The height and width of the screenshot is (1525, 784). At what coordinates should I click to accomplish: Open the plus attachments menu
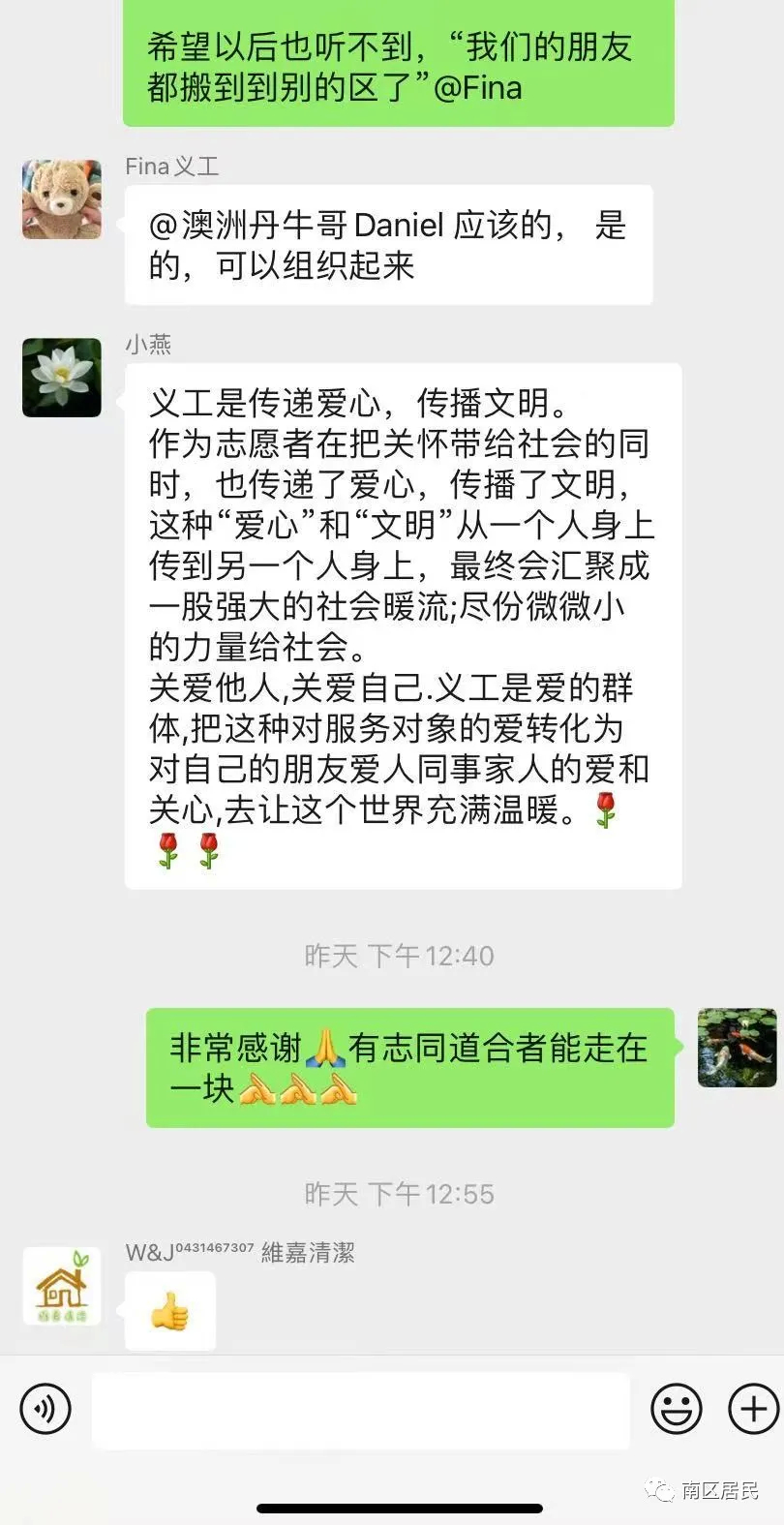click(x=752, y=1408)
